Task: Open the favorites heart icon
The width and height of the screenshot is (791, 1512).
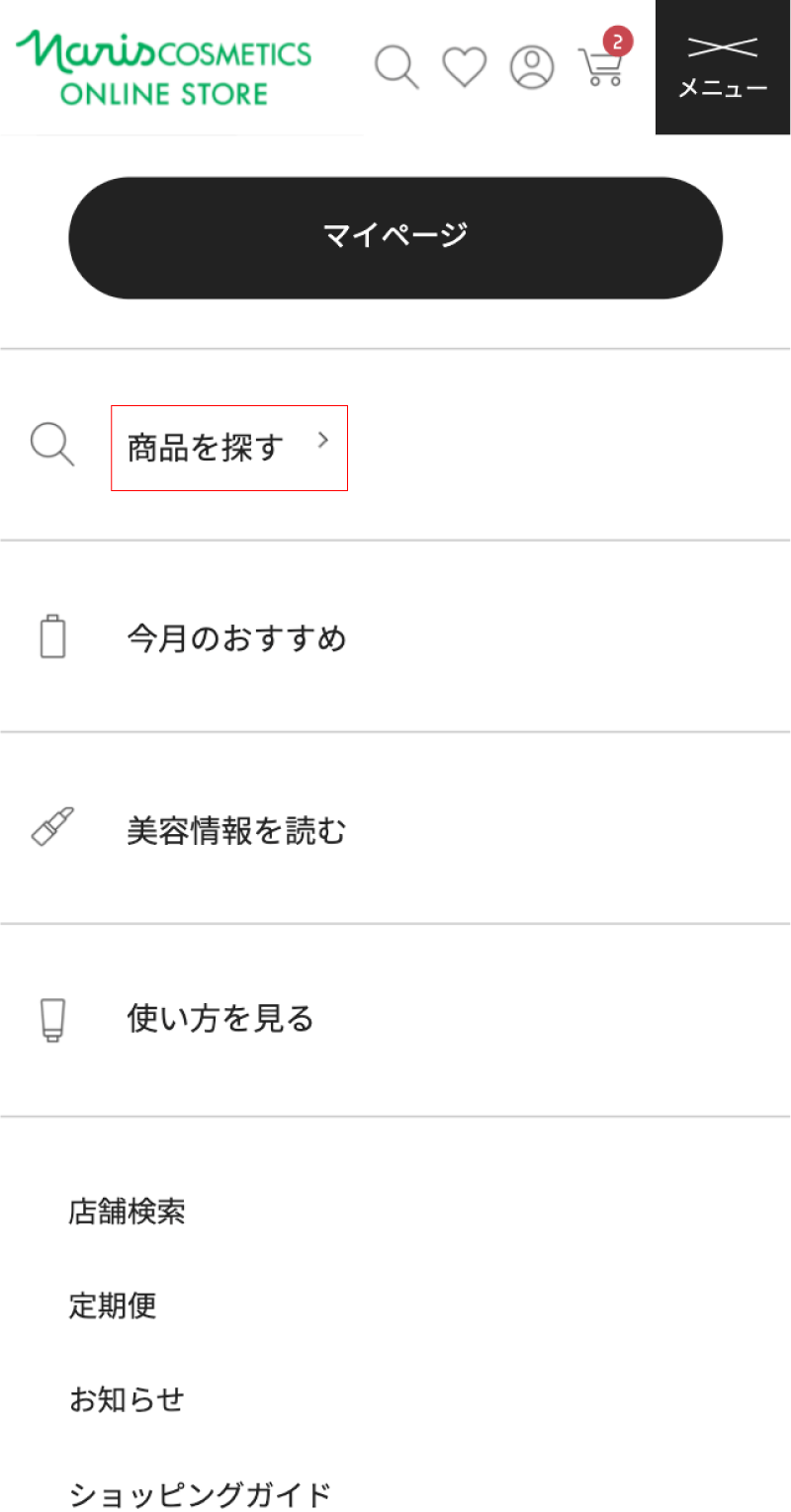Action: pyautogui.click(x=464, y=67)
